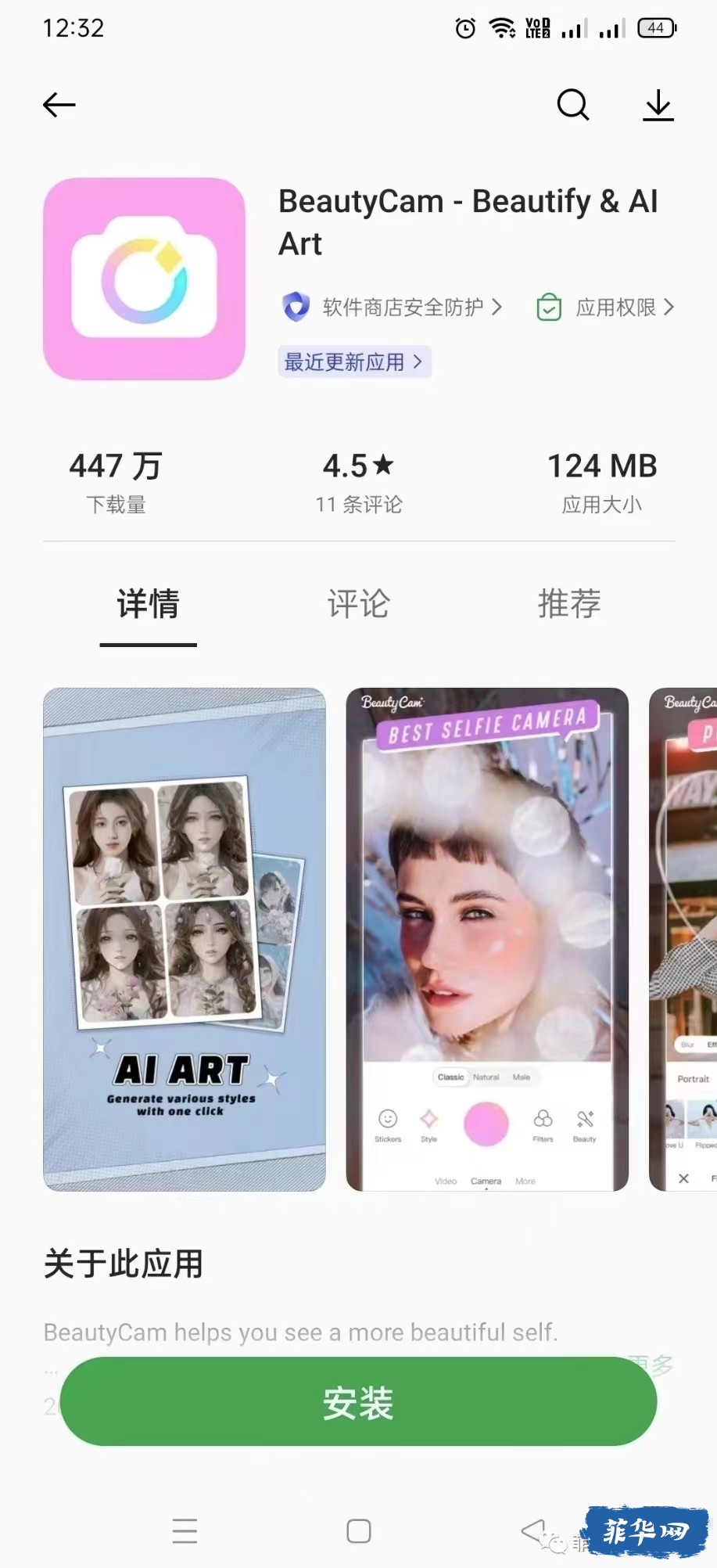This screenshot has width=717, height=1568.
Task: Open the search icon in the app bar
Action: click(x=572, y=105)
